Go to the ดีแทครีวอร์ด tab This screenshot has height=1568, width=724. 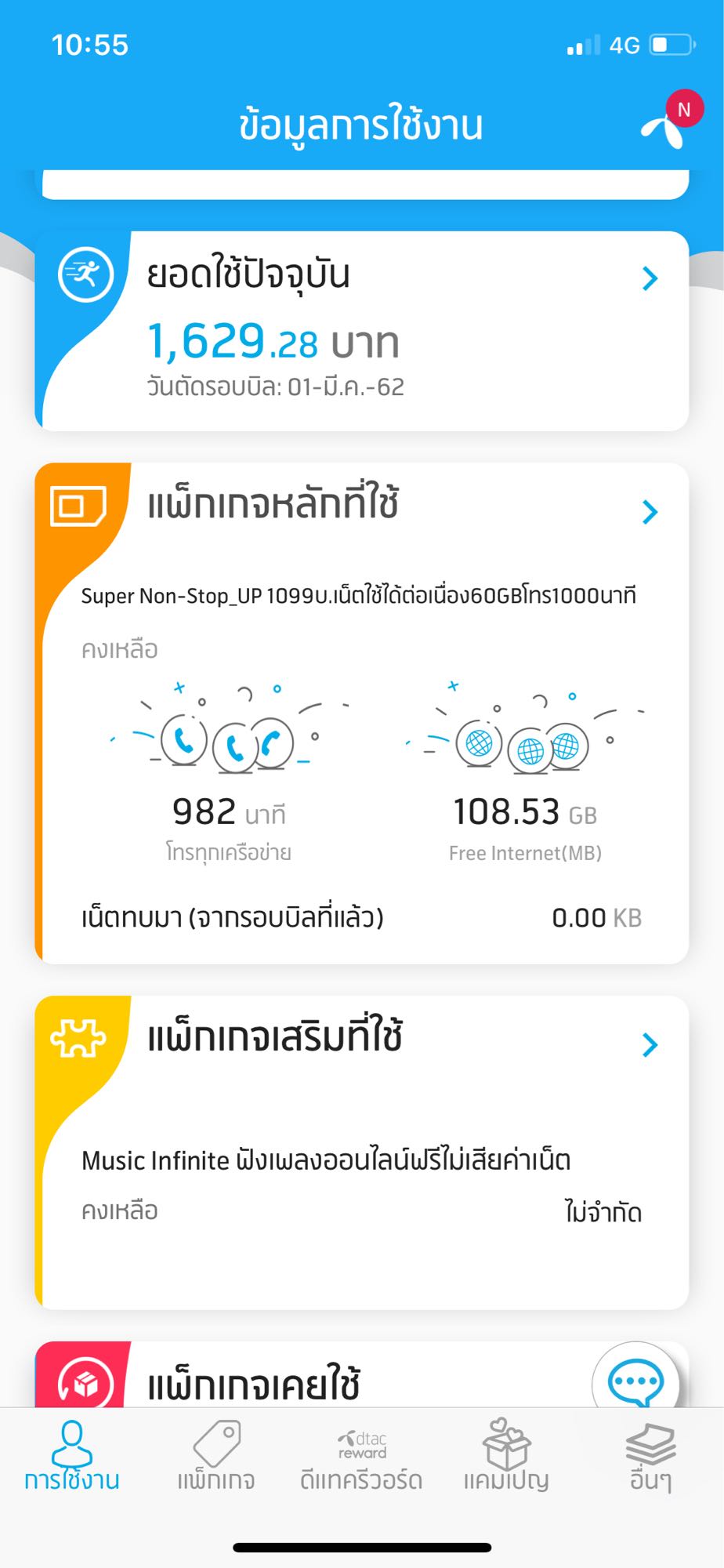coord(361,1457)
